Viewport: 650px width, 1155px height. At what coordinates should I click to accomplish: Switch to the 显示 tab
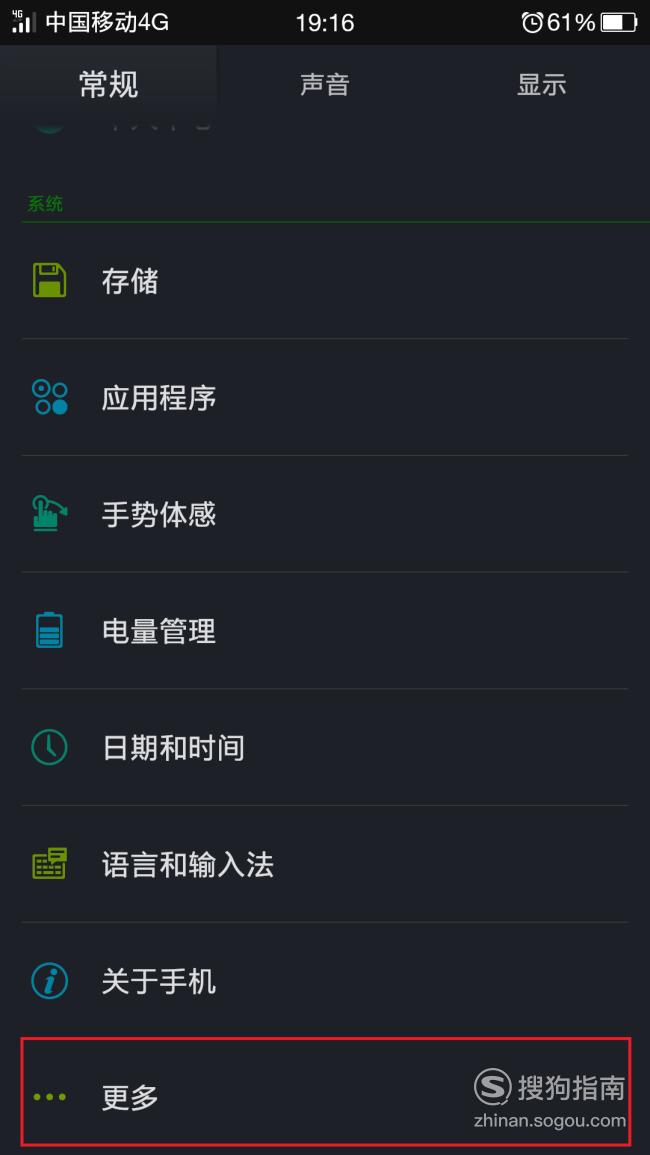tap(542, 85)
